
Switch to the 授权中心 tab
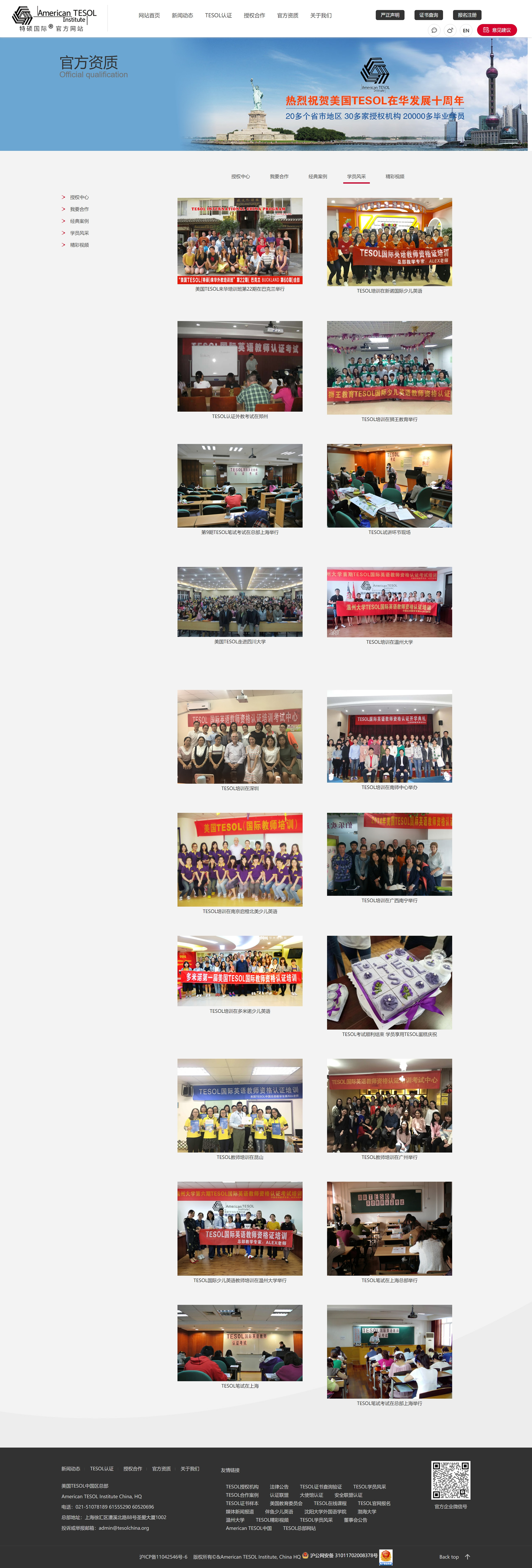[241, 176]
